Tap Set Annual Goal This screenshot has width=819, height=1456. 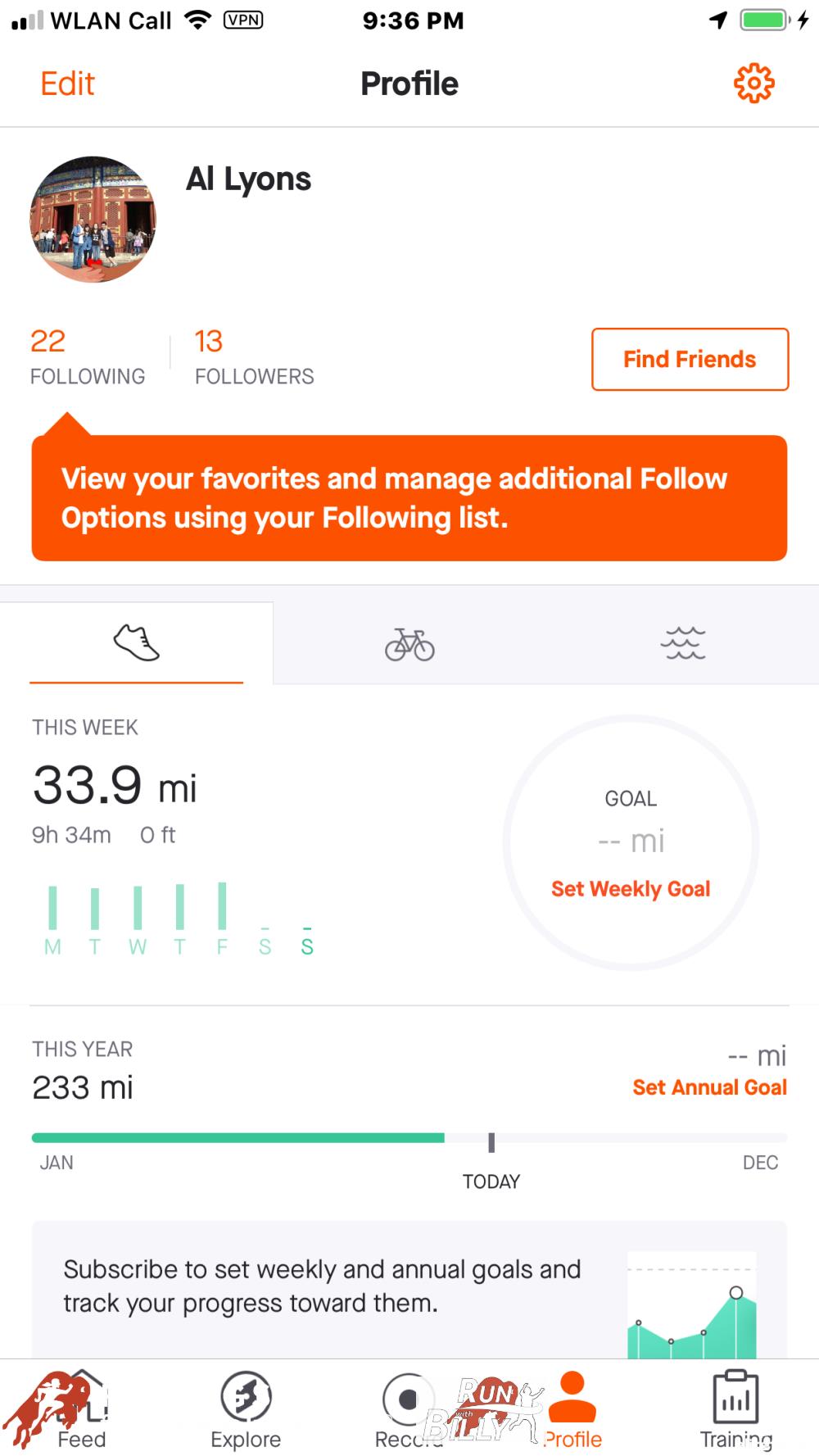709,1087
